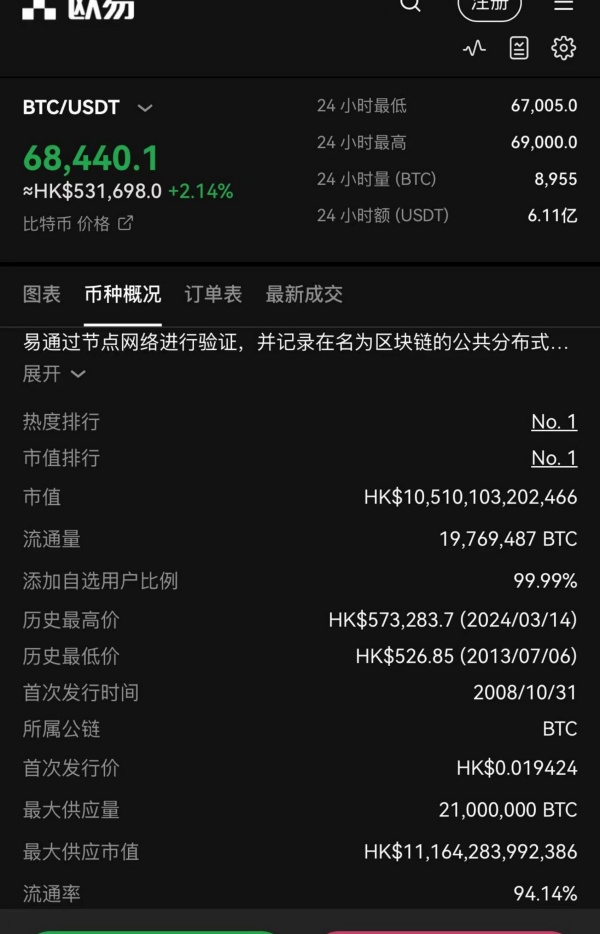Switch to the 图表 tab
This screenshot has width=600, height=934.
[x=42, y=294]
